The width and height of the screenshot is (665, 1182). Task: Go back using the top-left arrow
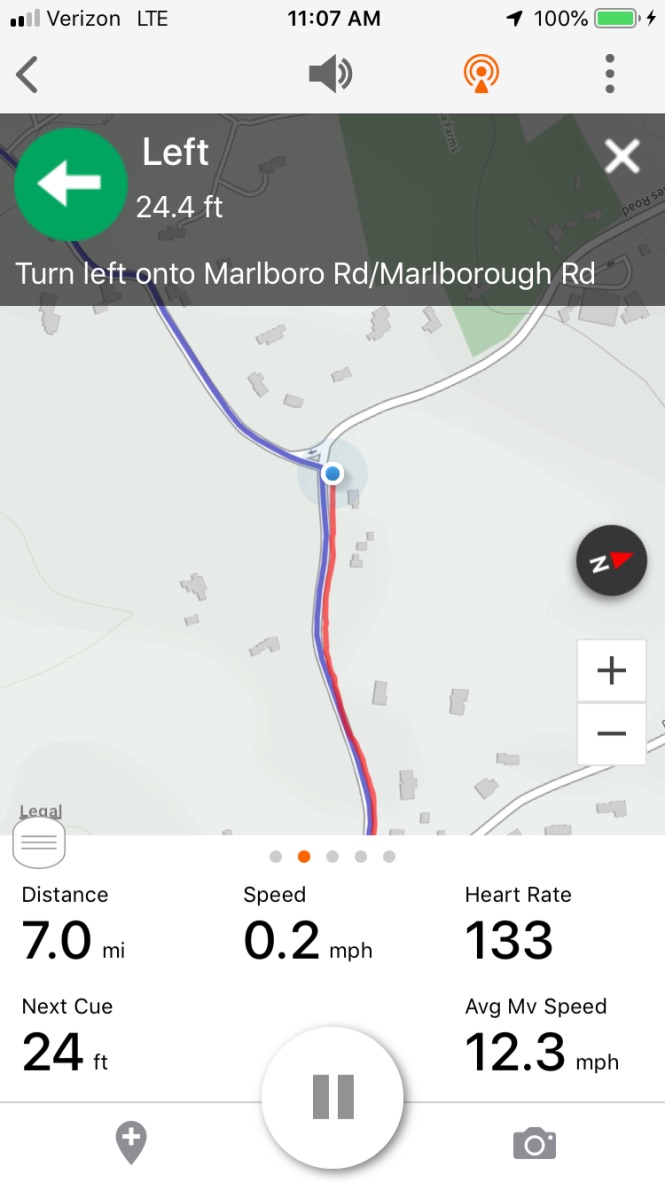tap(28, 75)
